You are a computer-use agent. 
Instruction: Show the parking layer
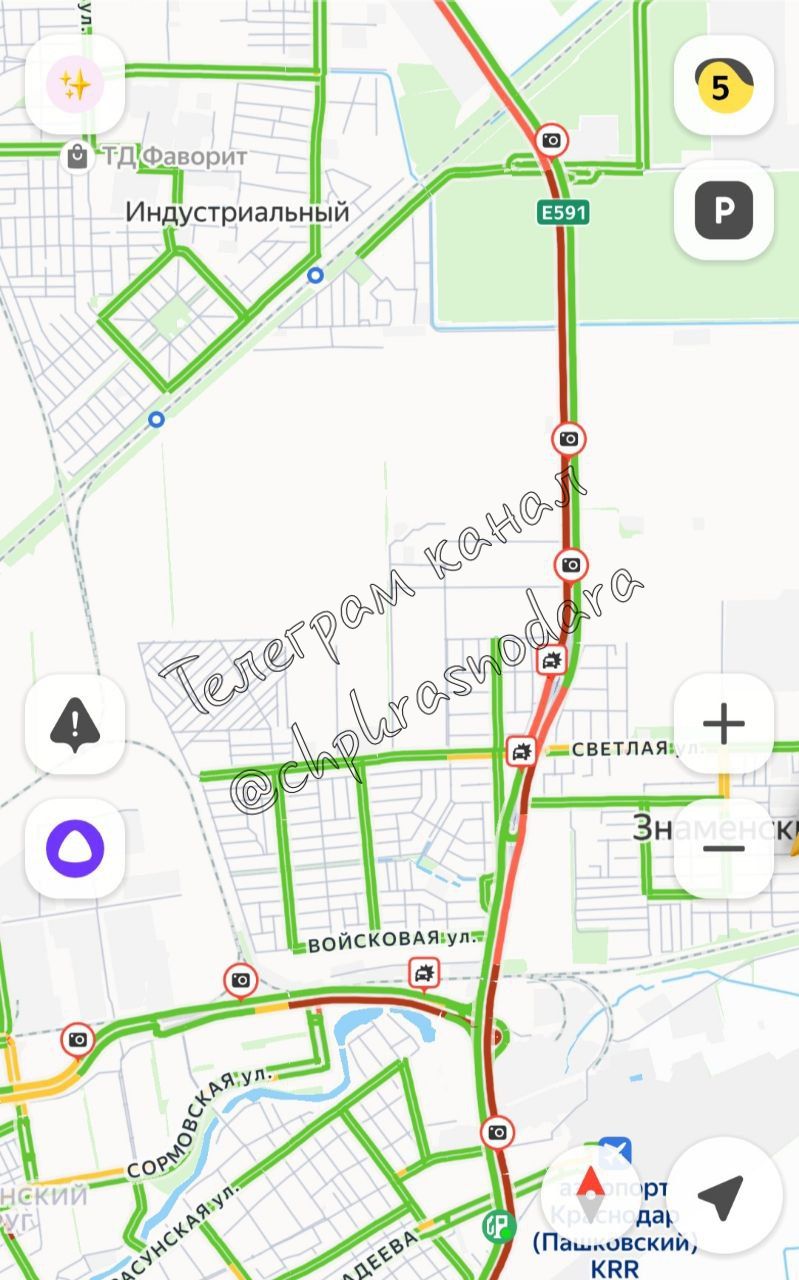pos(723,210)
